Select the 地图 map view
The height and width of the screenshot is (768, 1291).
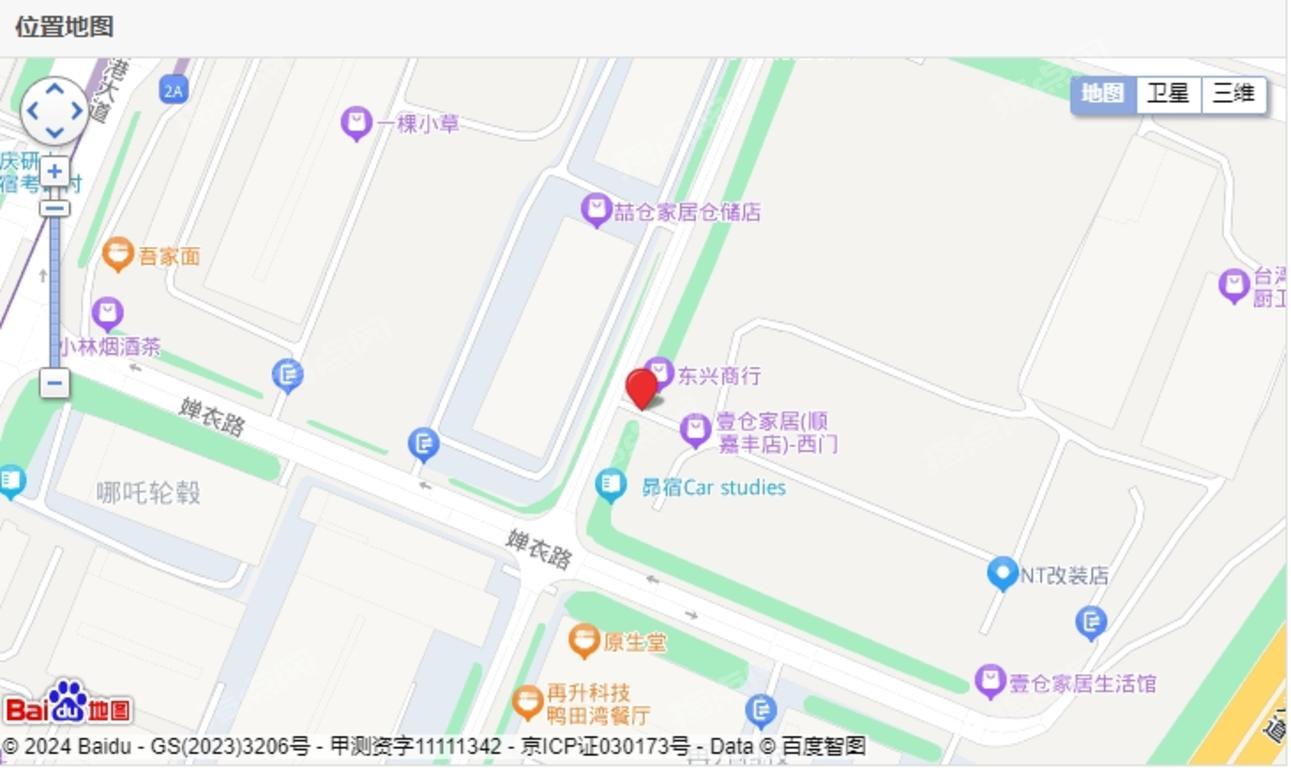tap(1103, 94)
